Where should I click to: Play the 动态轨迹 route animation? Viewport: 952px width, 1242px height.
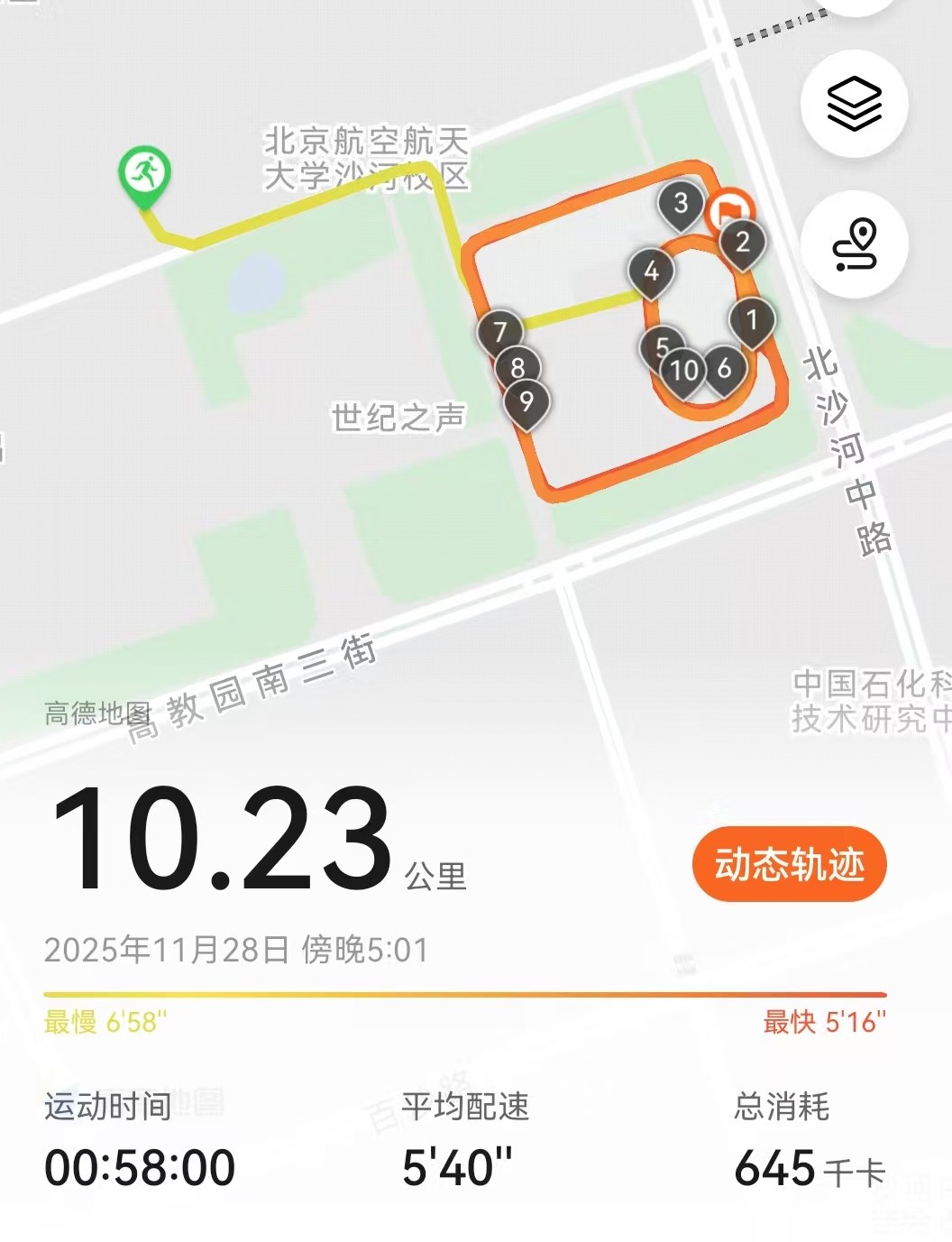pyautogui.click(x=789, y=863)
